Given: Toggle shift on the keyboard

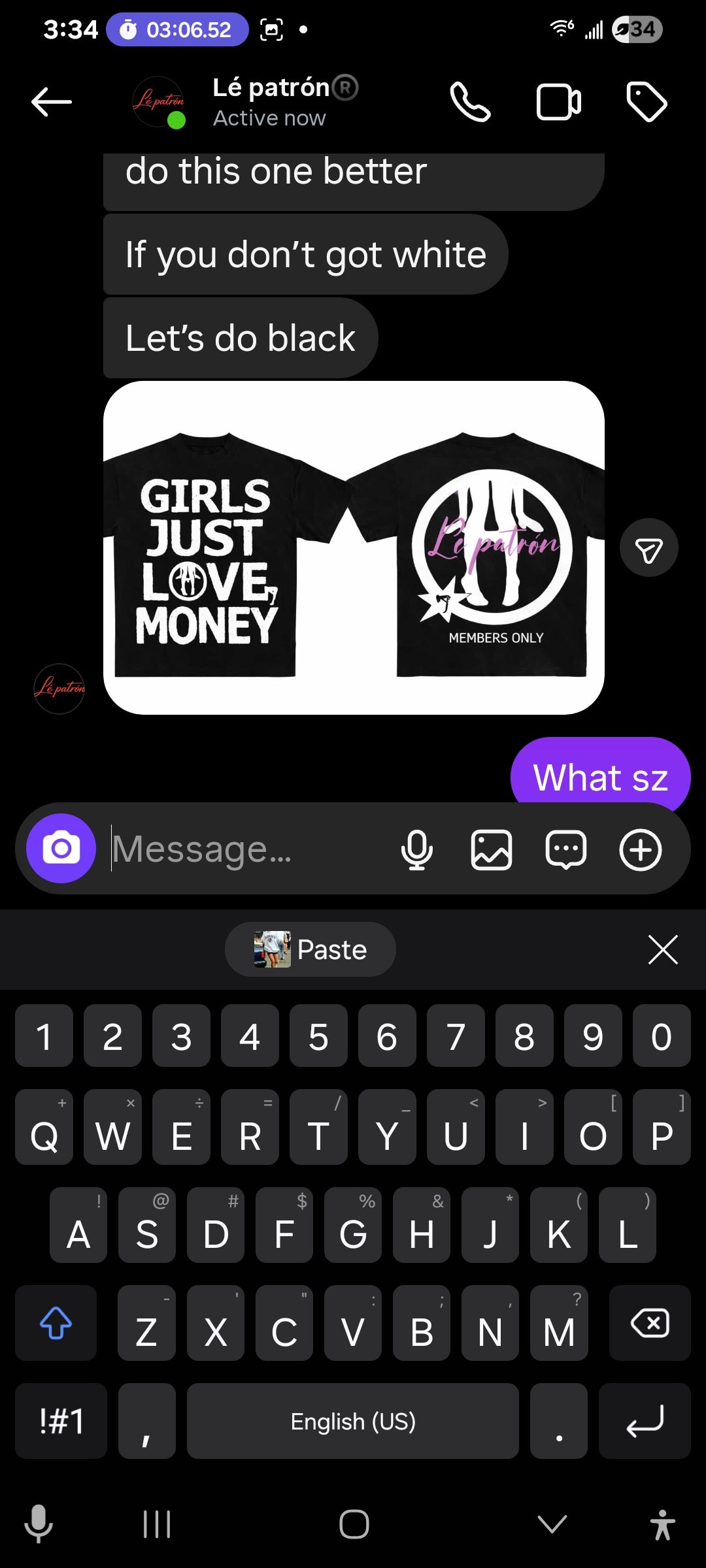Looking at the screenshot, I should click(56, 1324).
